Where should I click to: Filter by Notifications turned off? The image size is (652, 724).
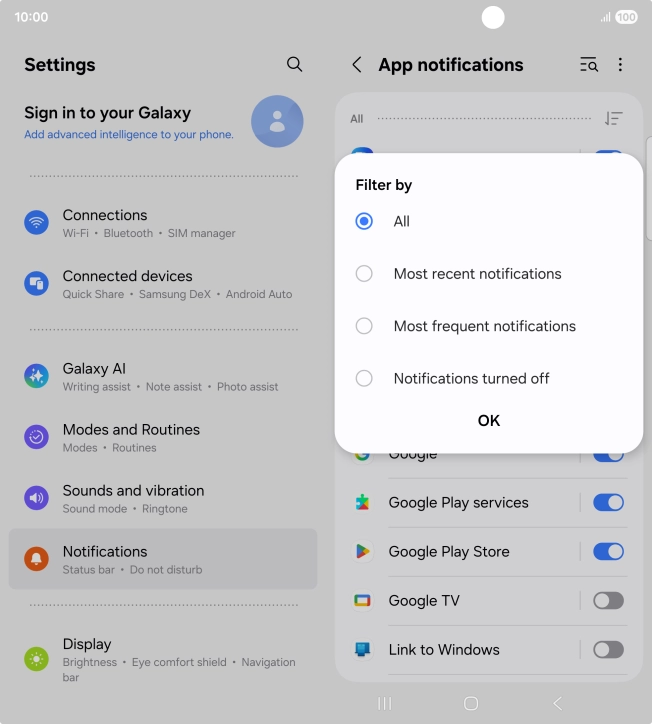365,378
